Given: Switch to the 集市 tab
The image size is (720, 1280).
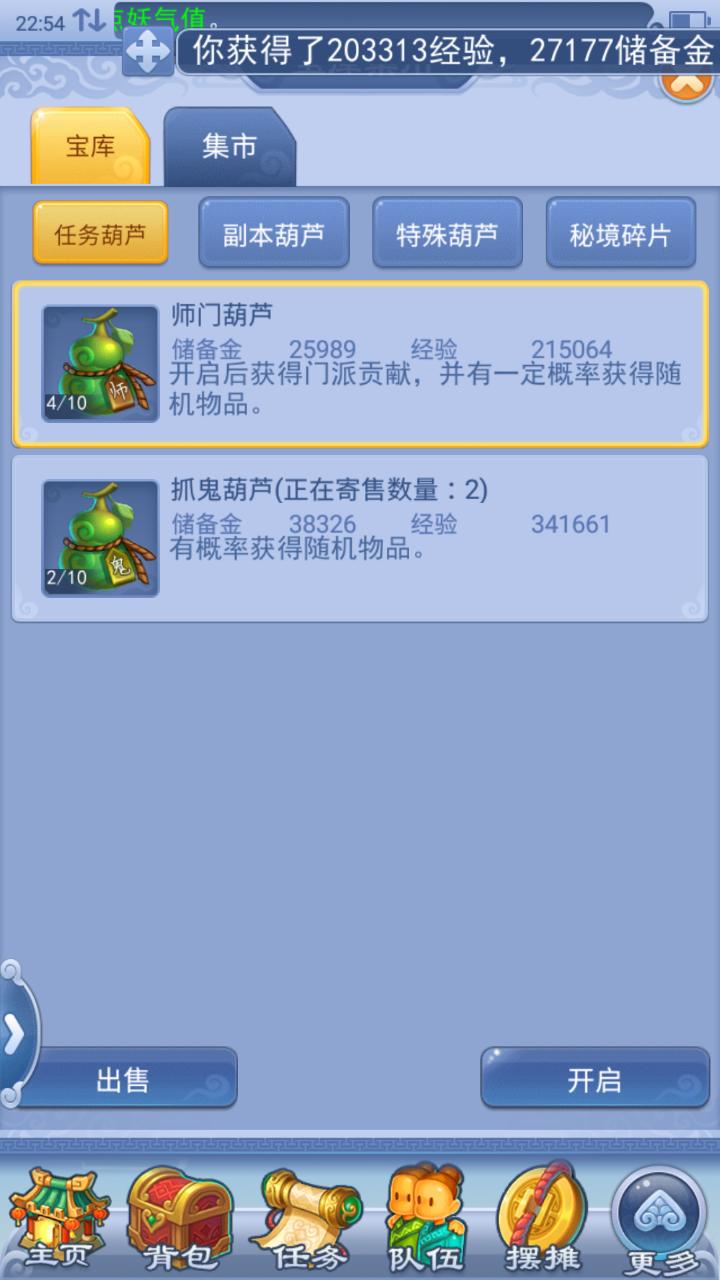Looking at the screenshot, I should pos(229,148).
